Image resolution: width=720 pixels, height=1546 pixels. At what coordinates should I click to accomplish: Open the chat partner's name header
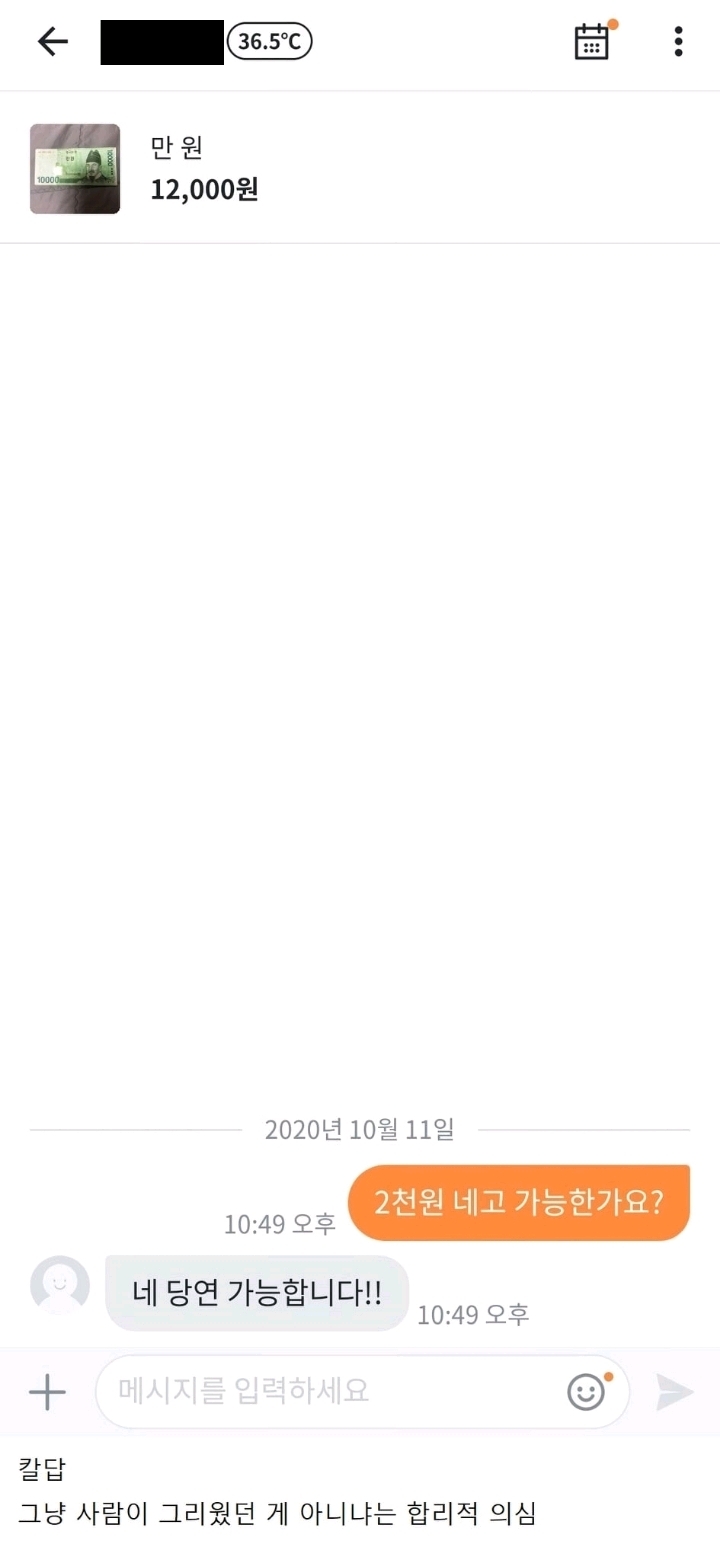tap(158, 41)
